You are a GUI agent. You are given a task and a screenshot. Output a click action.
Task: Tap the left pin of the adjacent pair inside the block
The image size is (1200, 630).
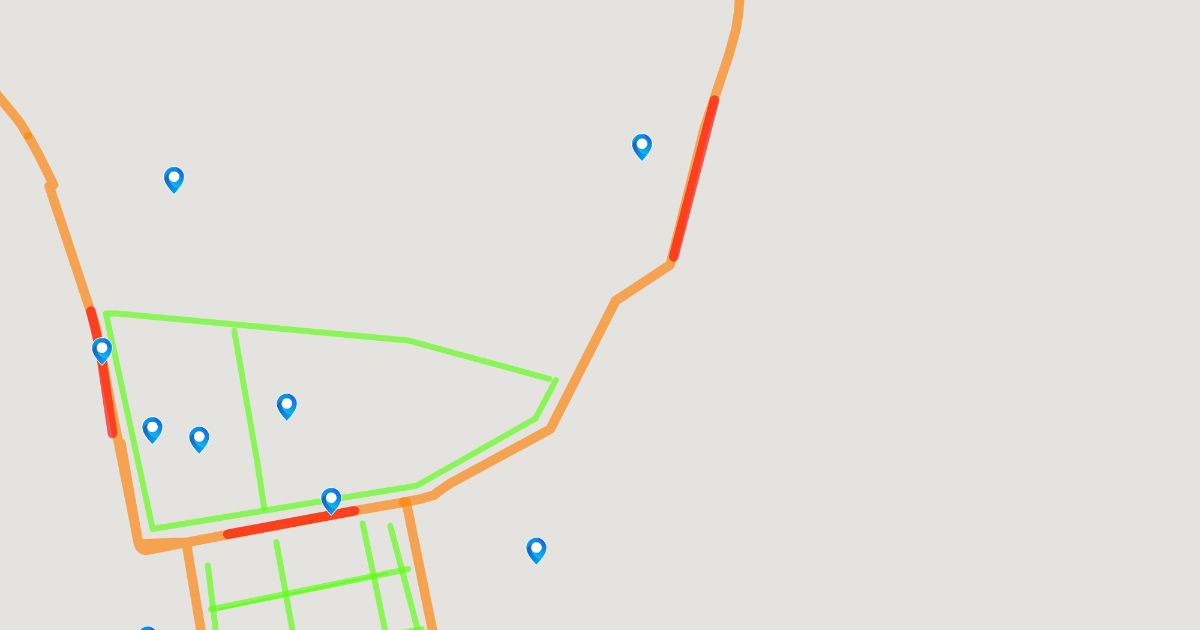pos(152,429)
